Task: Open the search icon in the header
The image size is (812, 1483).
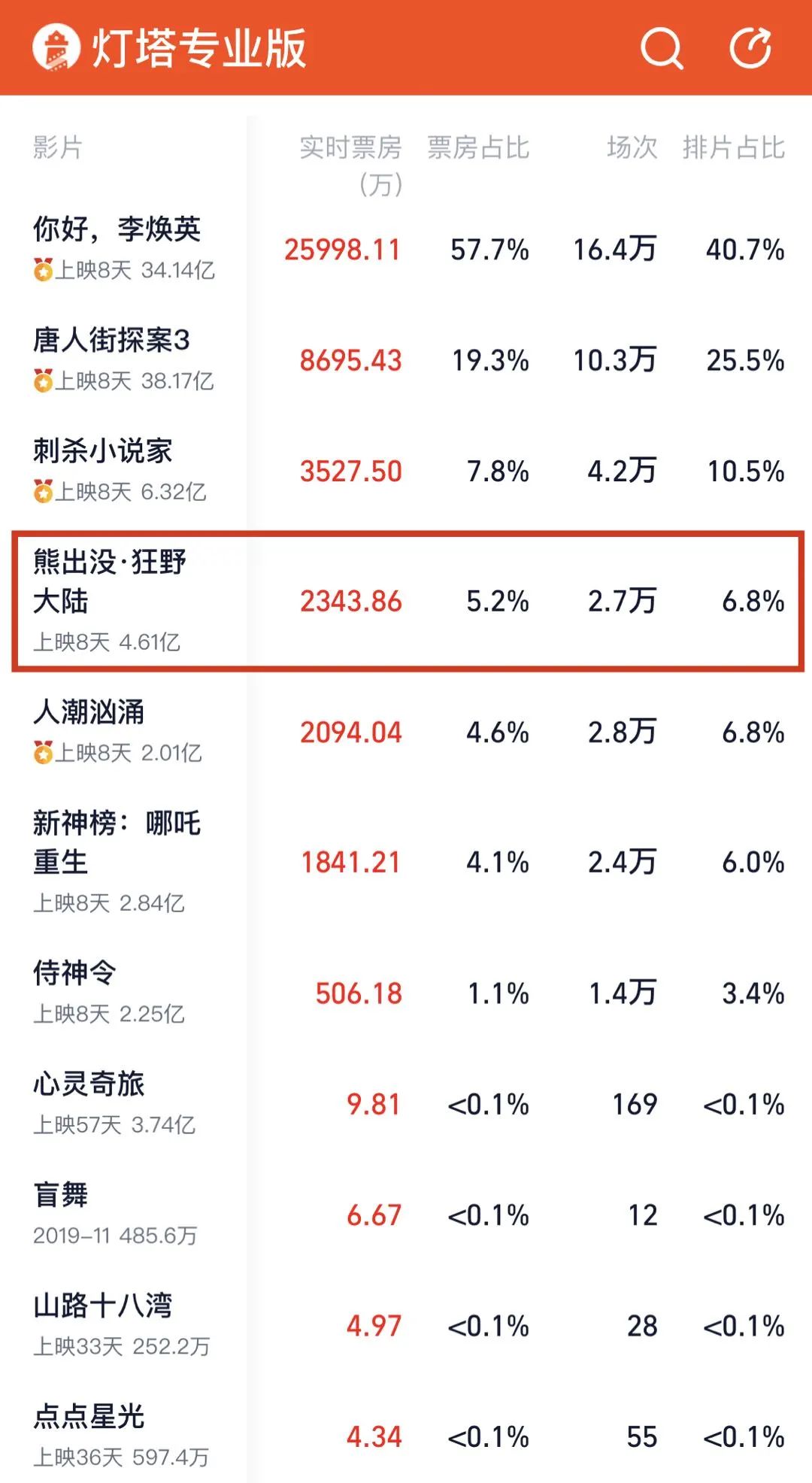Action: click(661, 48)
